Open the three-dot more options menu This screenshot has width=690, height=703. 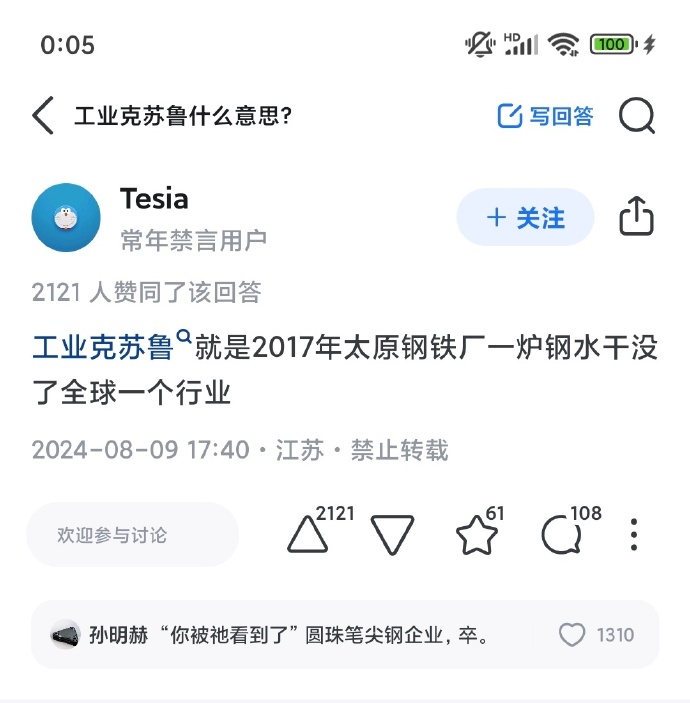coord(634,535)
